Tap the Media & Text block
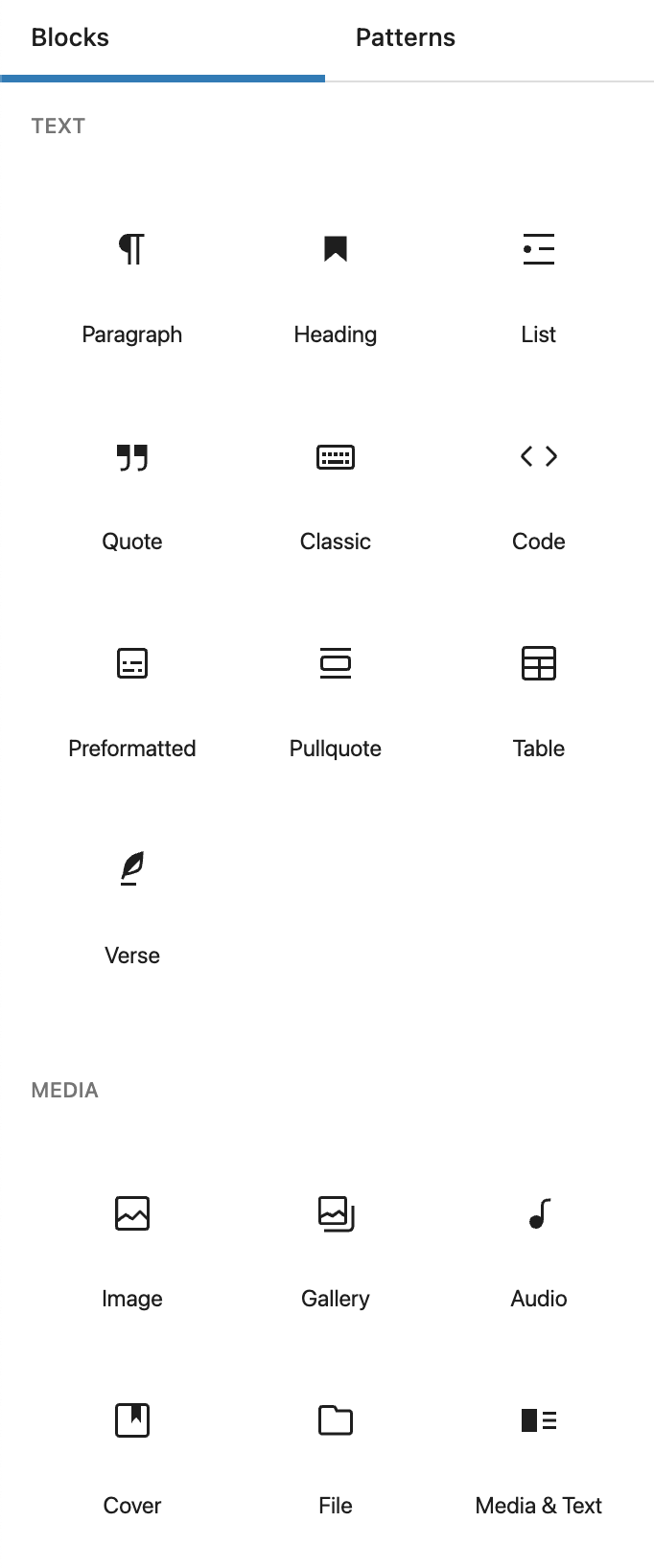This screenshot has height=1568, width=654. coord(539,1459)
